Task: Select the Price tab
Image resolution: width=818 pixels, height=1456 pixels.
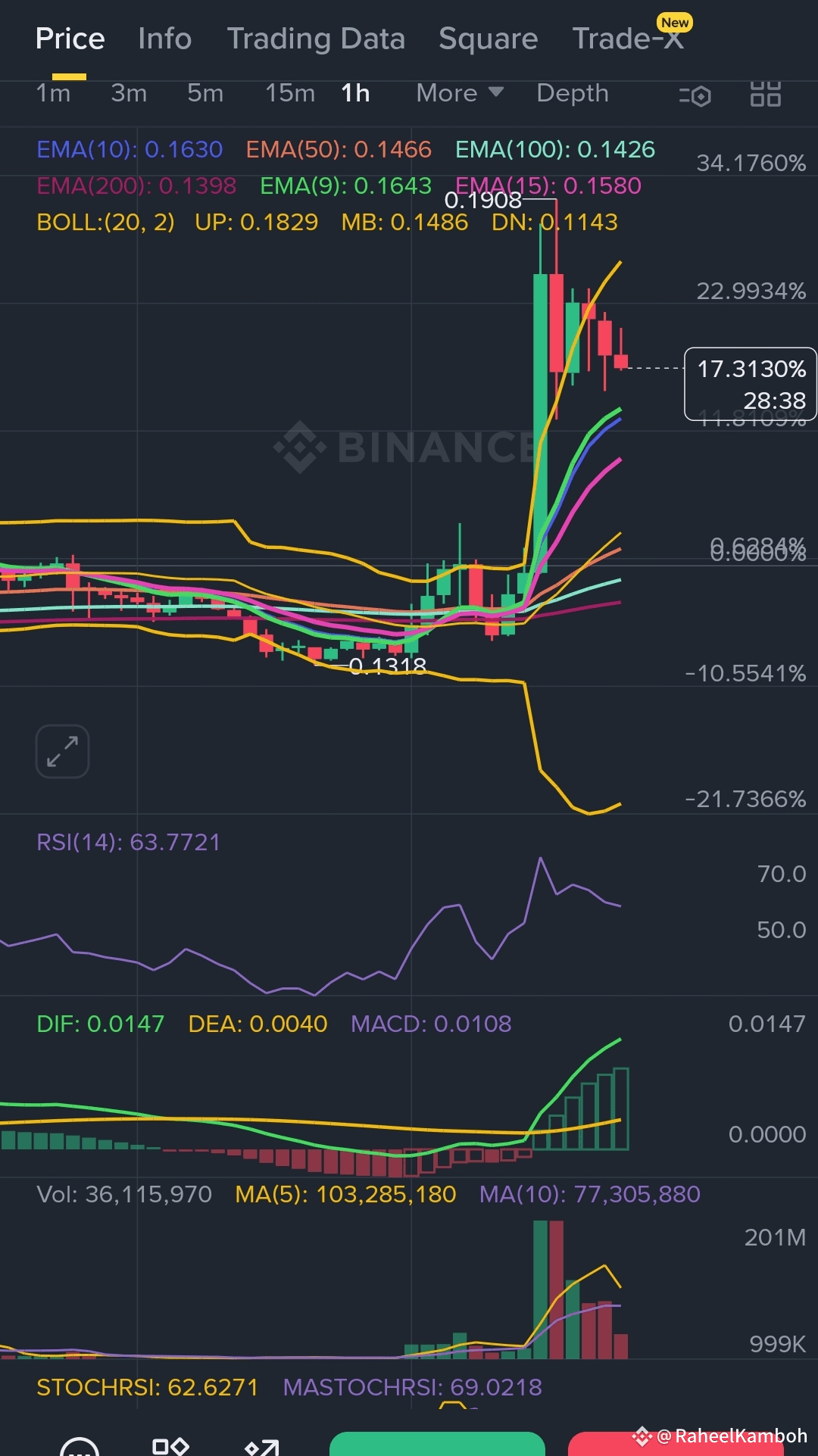Action: click(70, 39)
